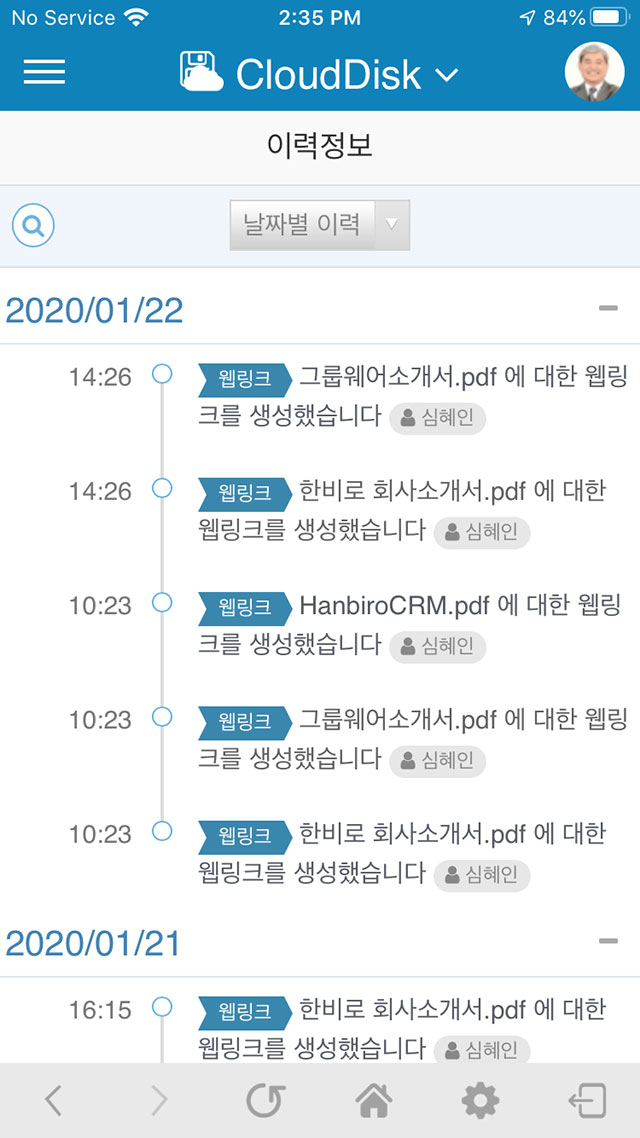Reload the page with the refresh icon

click(x=266, y=1101)
